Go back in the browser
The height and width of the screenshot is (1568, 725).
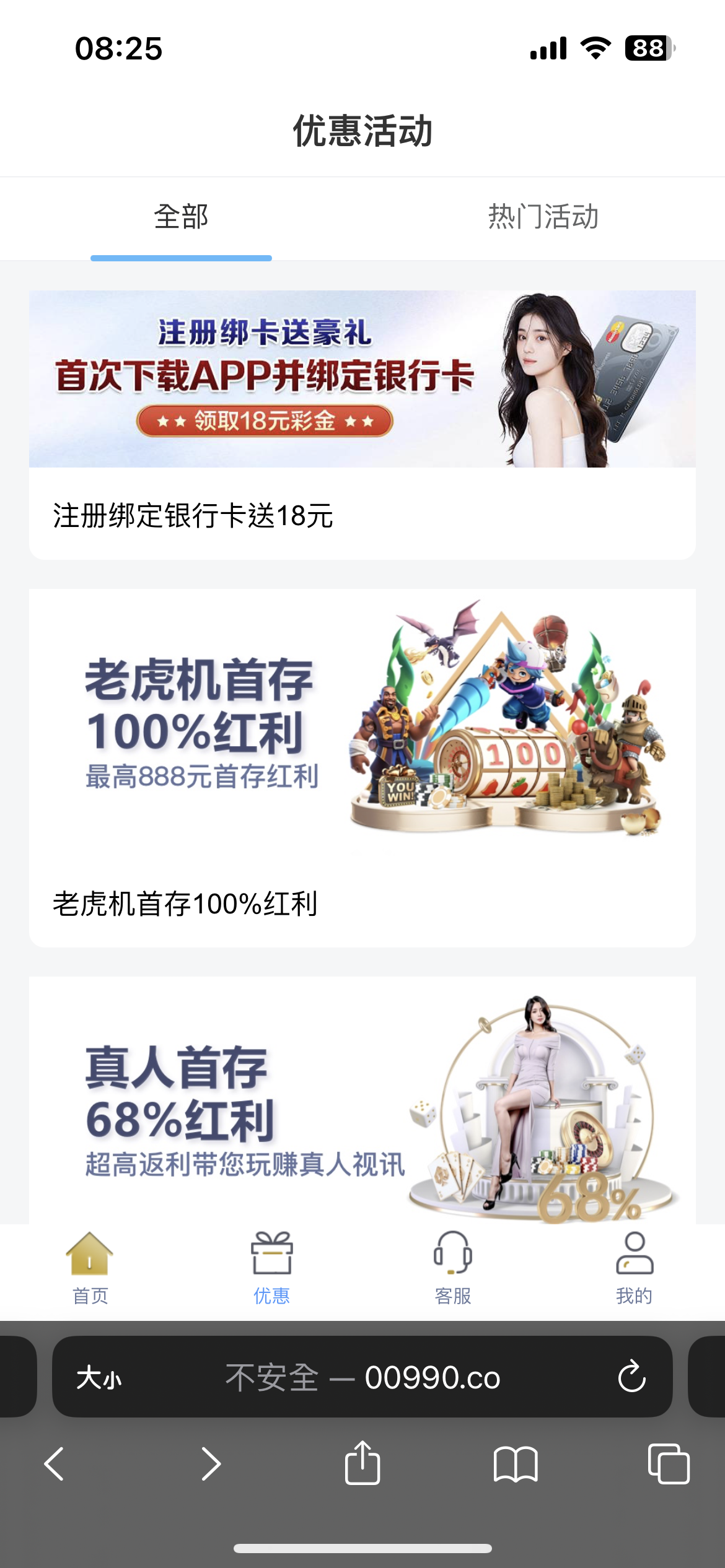pos(55,1464)
